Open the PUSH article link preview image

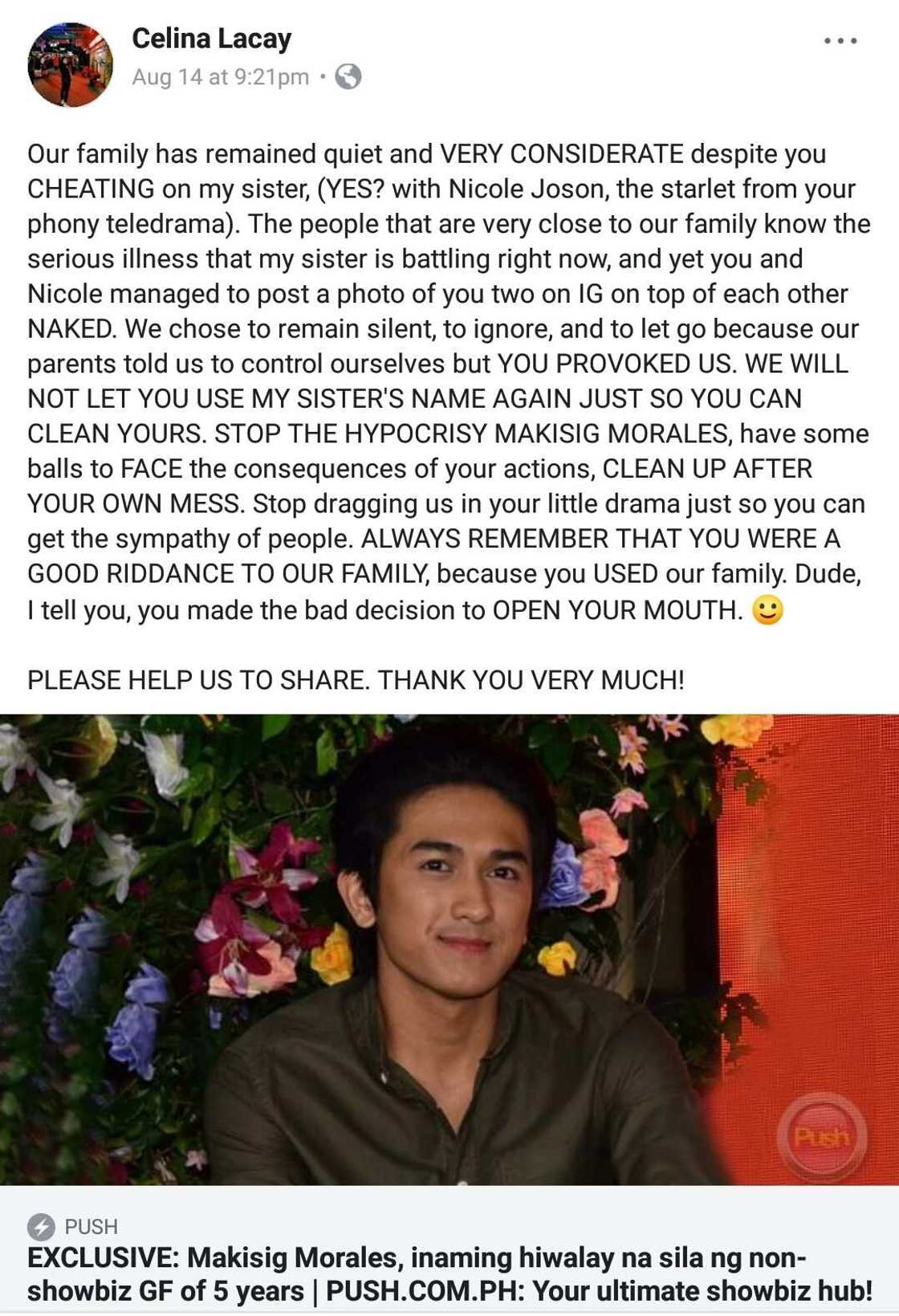pyautogui.click(x=449, y=949)
